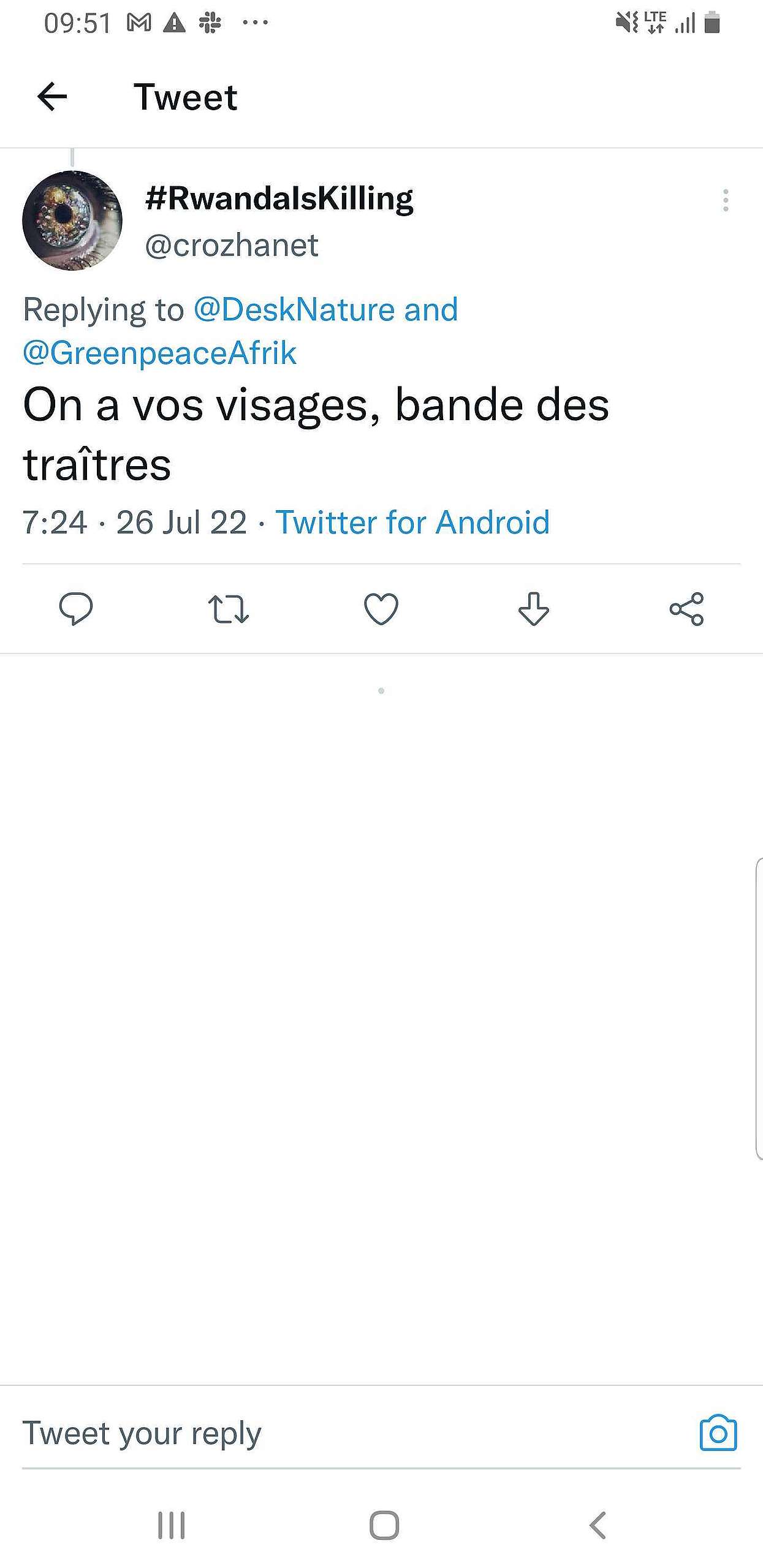This screenshot has width=763, height=1568.
Task: Reply with the comment bubble icon
Action: pos(76,609)
